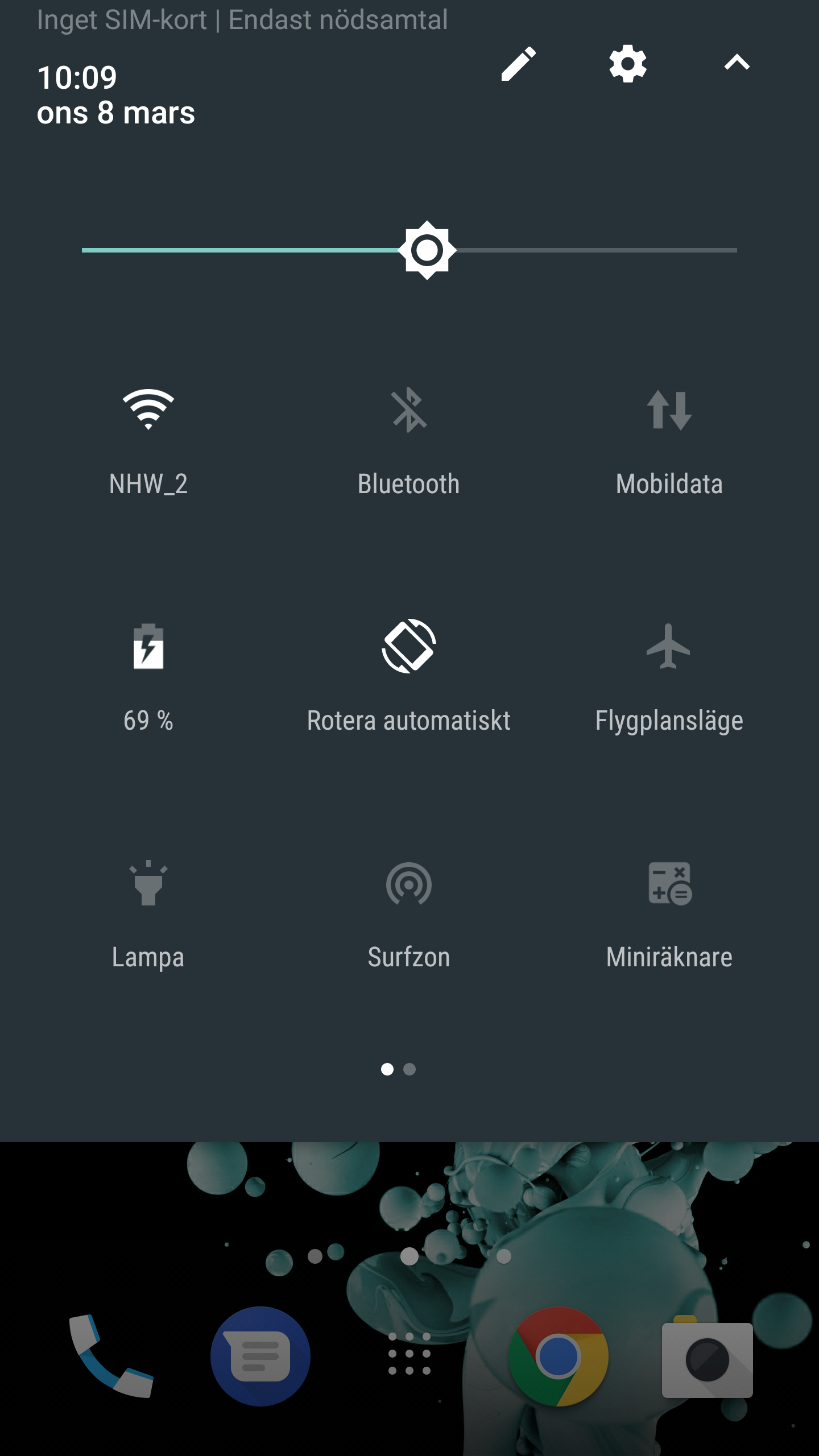Go to second quick settings page dot
The height and width of the screenshot is (1456, 819).
(x=409, y=1069)
